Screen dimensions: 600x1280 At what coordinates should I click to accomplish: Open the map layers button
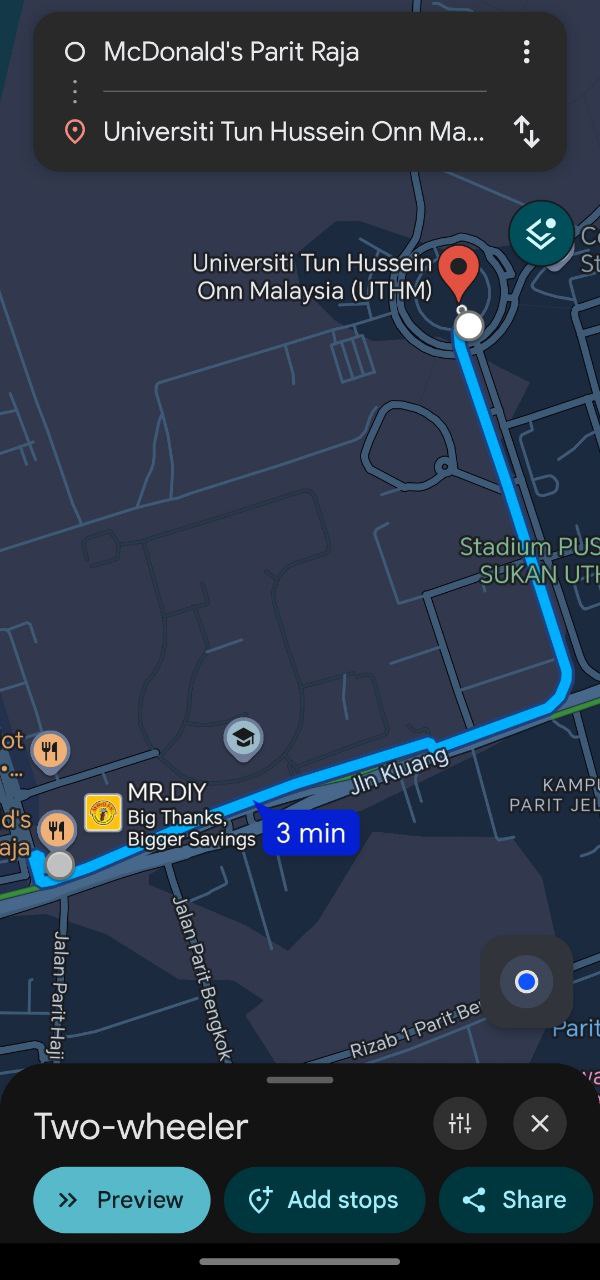[541, 234]
